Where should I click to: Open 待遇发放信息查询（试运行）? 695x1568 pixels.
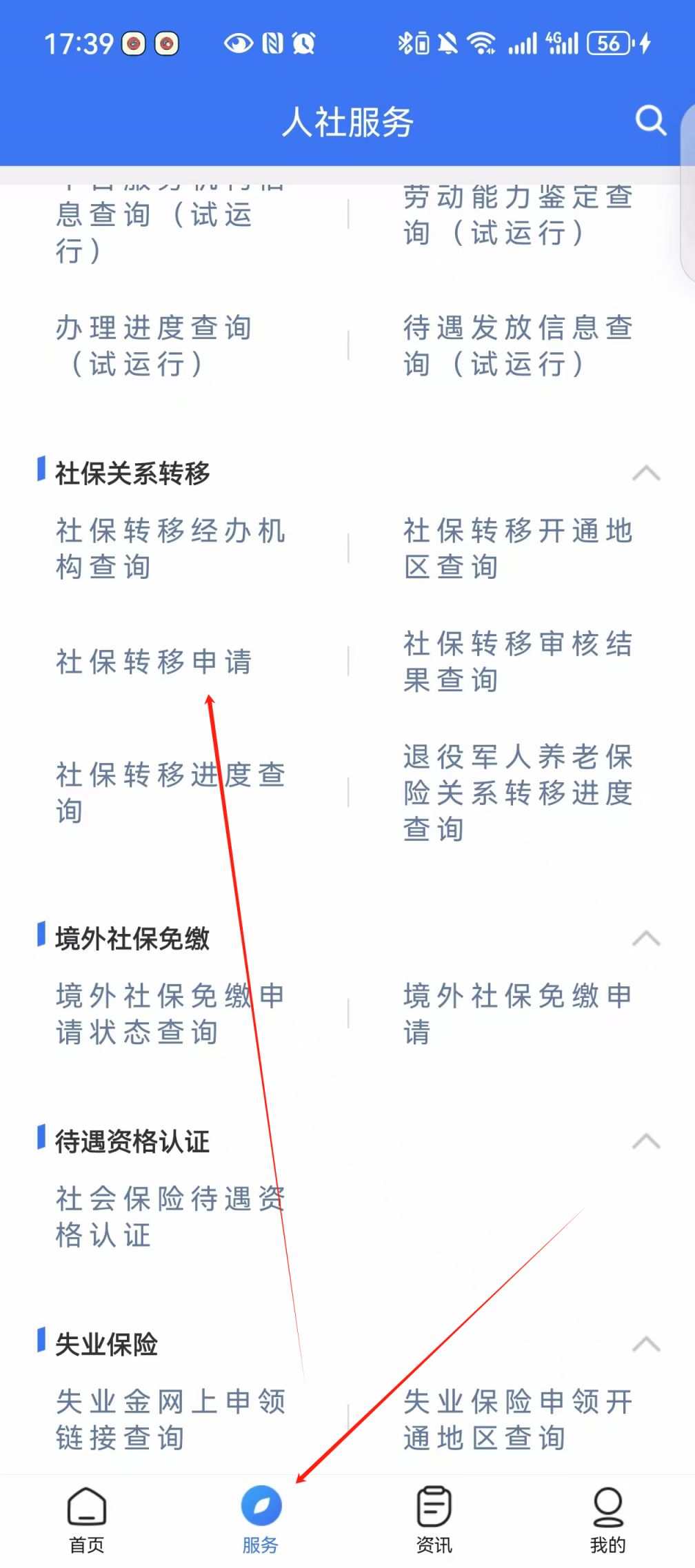tap(517, 345)
